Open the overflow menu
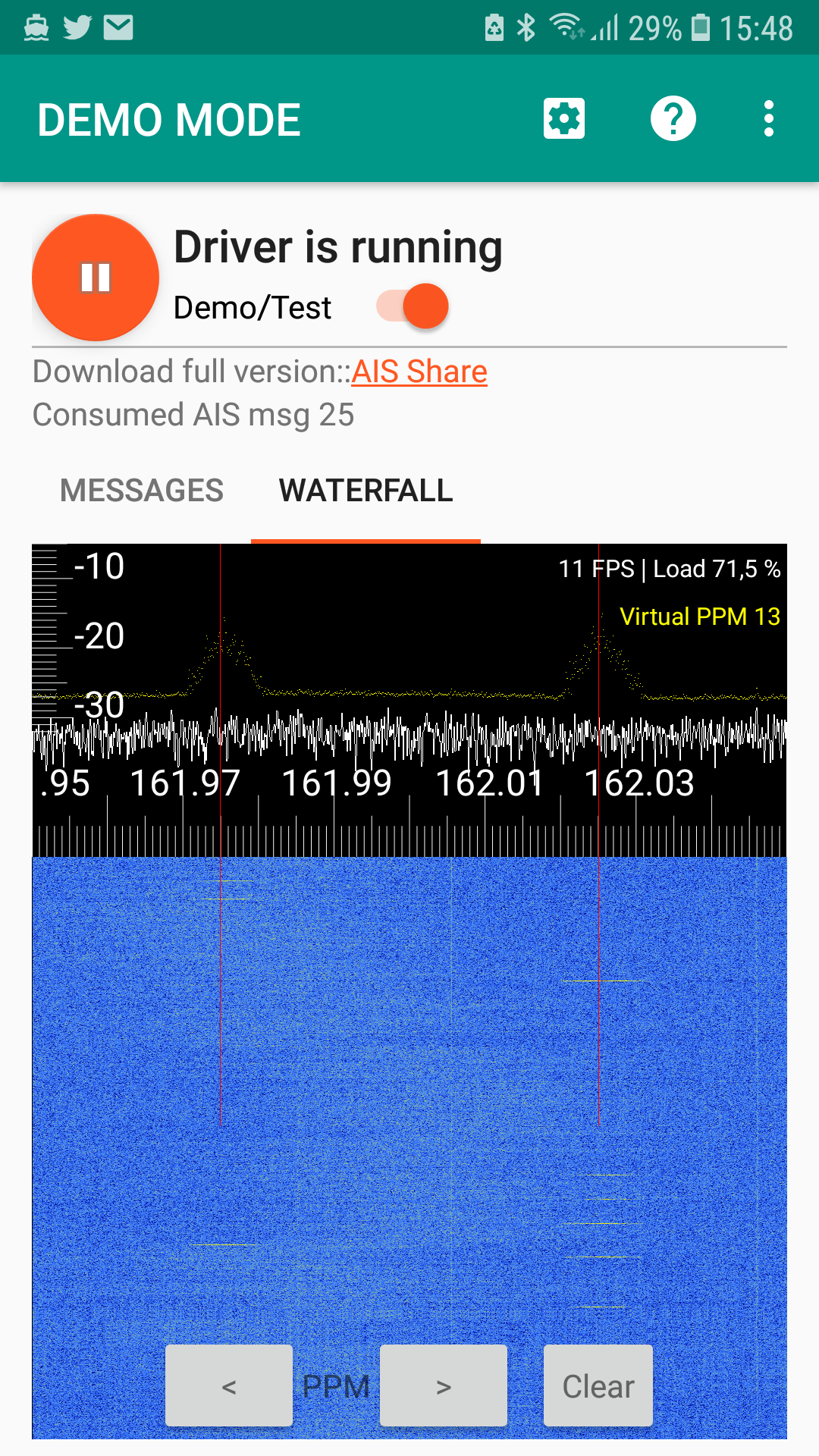 (x=768, y=119)
